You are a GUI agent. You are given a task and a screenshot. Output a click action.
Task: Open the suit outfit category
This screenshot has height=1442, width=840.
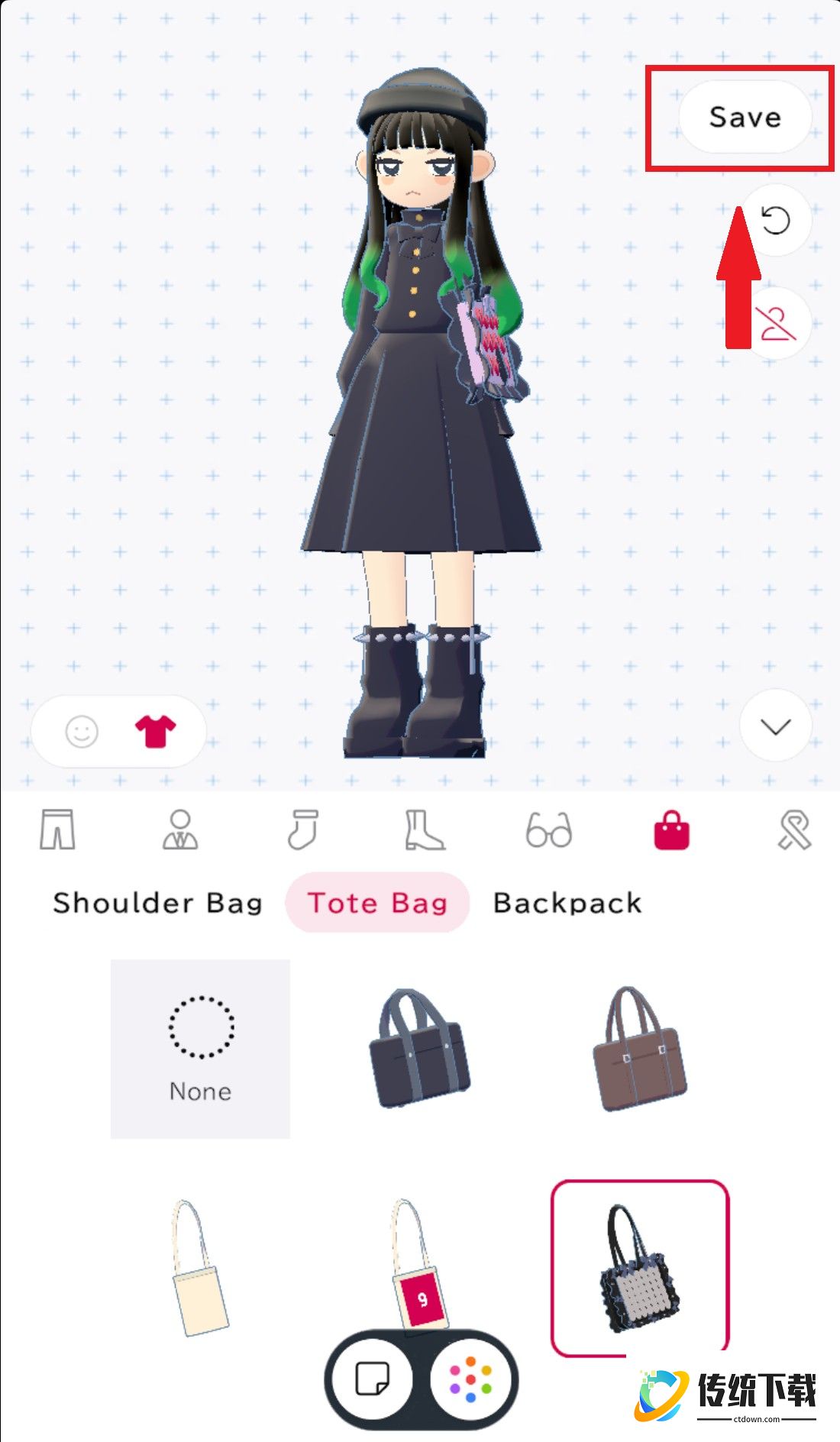pyautogui.click(x=180, y=829)
